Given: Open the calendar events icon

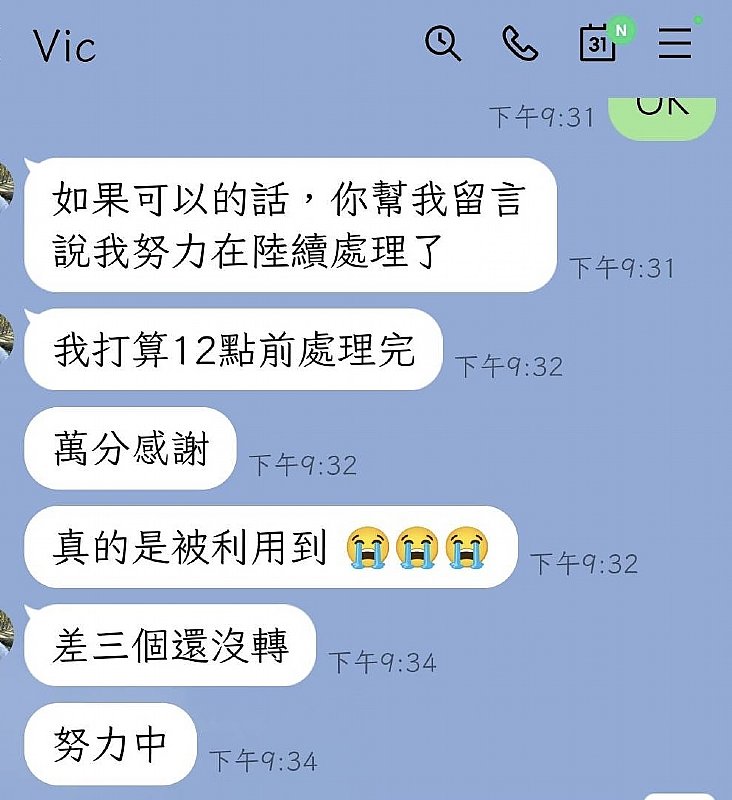Looking at the screenshot, I should click(598, 43).
